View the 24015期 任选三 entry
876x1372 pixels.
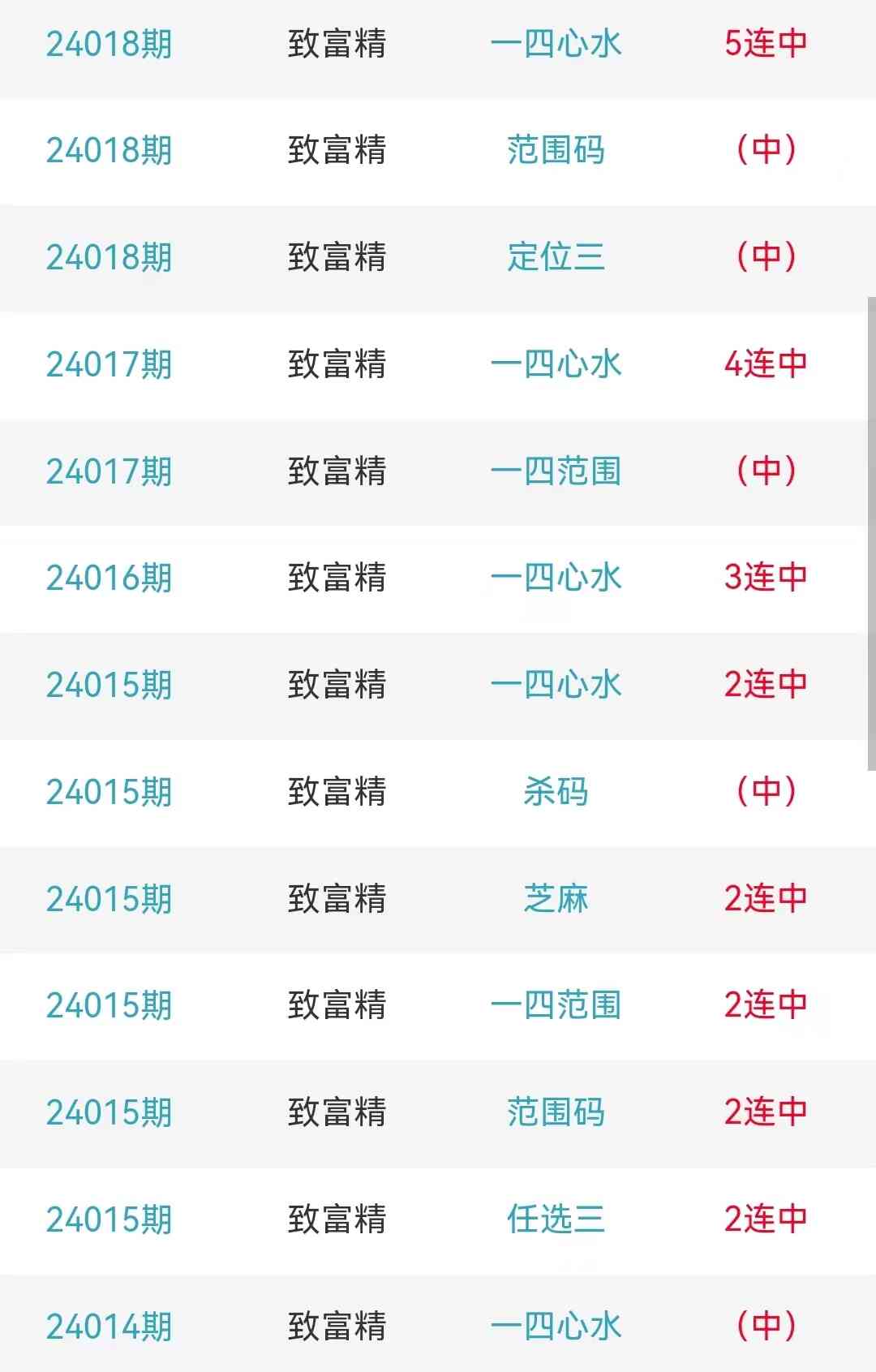click(556, 1219)
